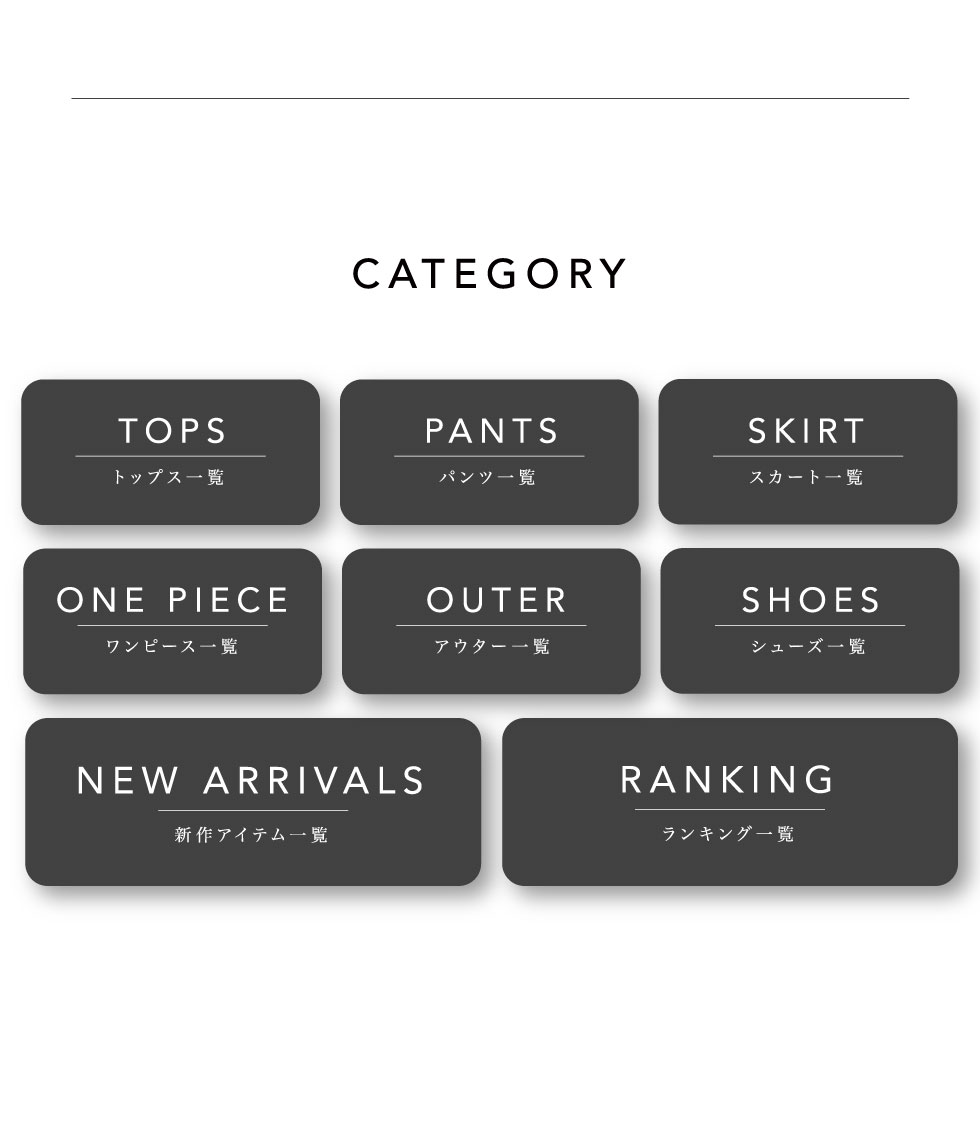This screenshot has height=1126, width=980.
Task: Open the TOPS category
Action: point(170,452)
